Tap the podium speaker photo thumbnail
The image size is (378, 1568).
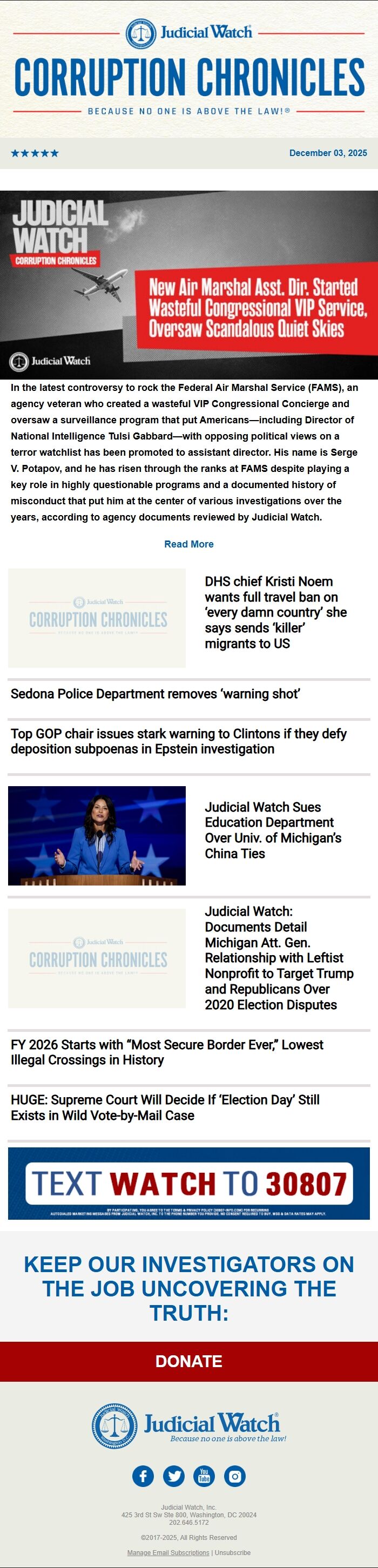[x=97, y=835]
